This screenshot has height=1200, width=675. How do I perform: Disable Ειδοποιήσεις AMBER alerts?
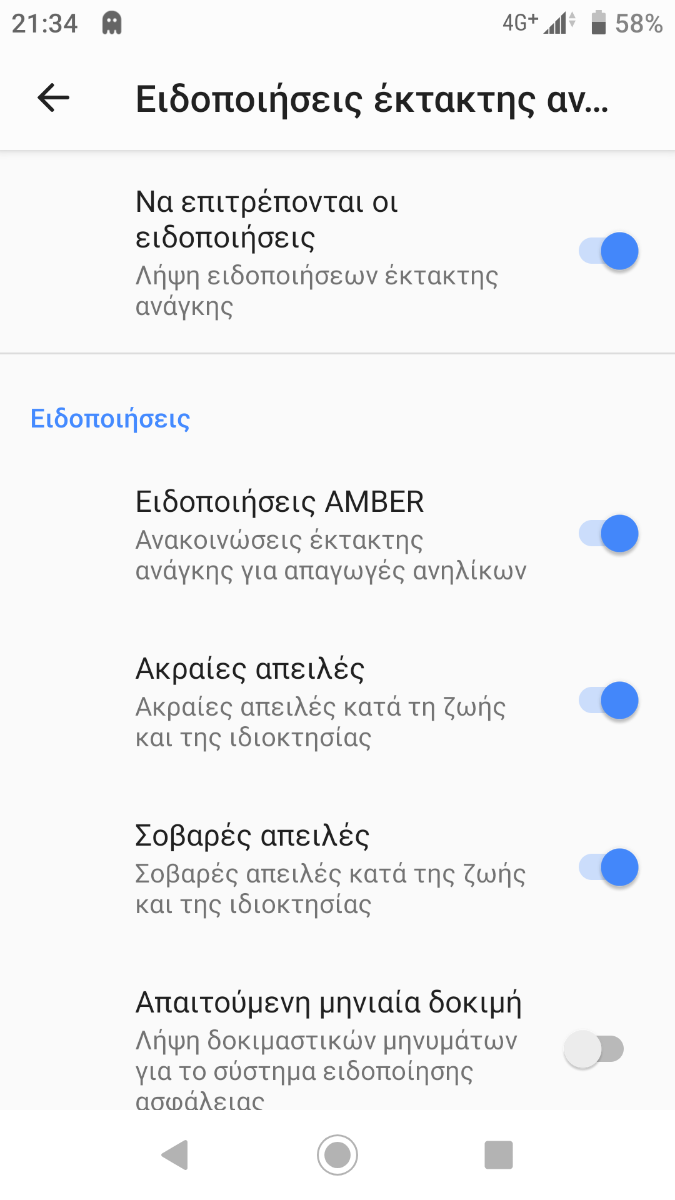608,534
